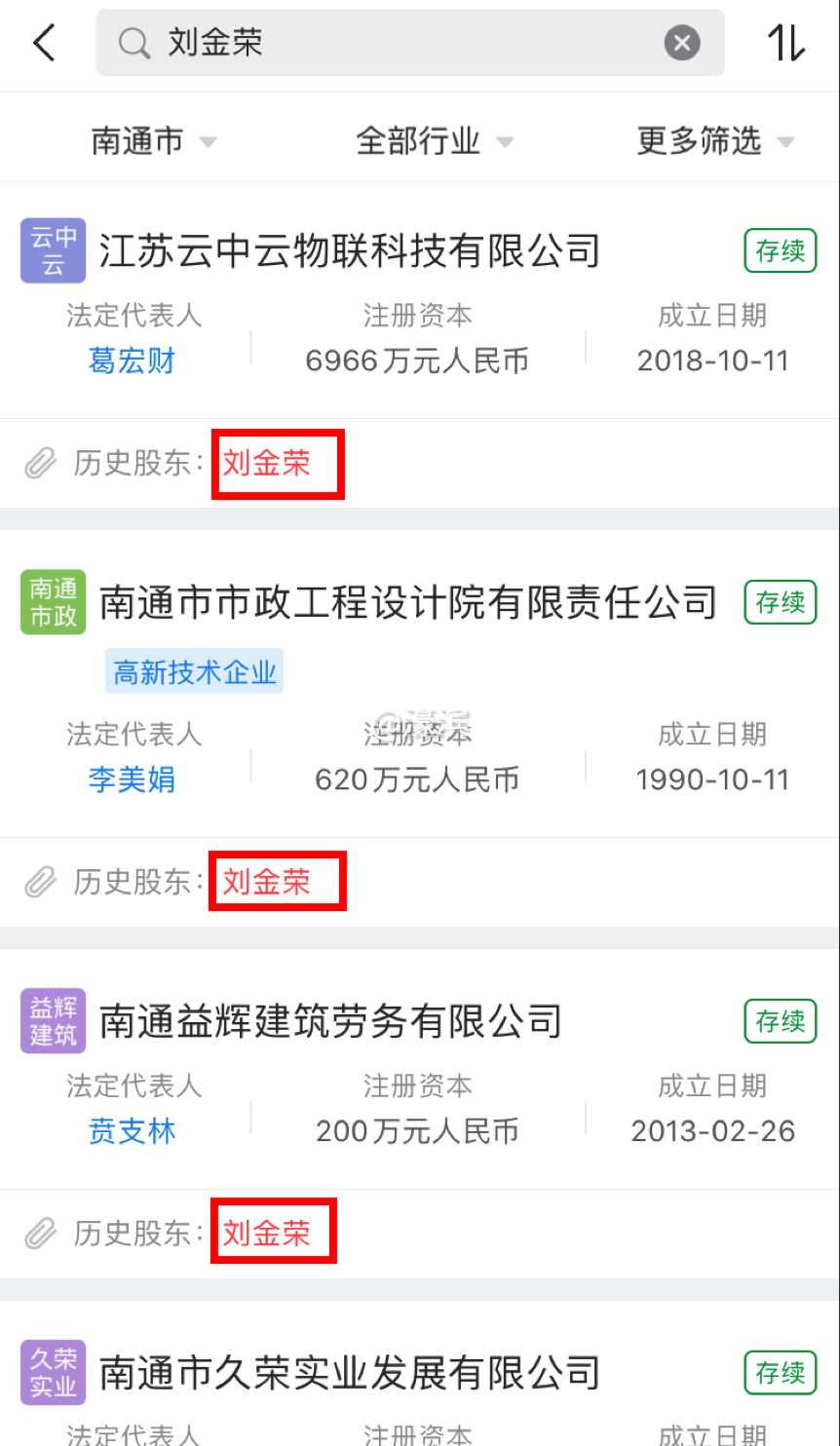840x1446 pixels.
Task: View legal representative 李美娟
Action: click(132, 780)
